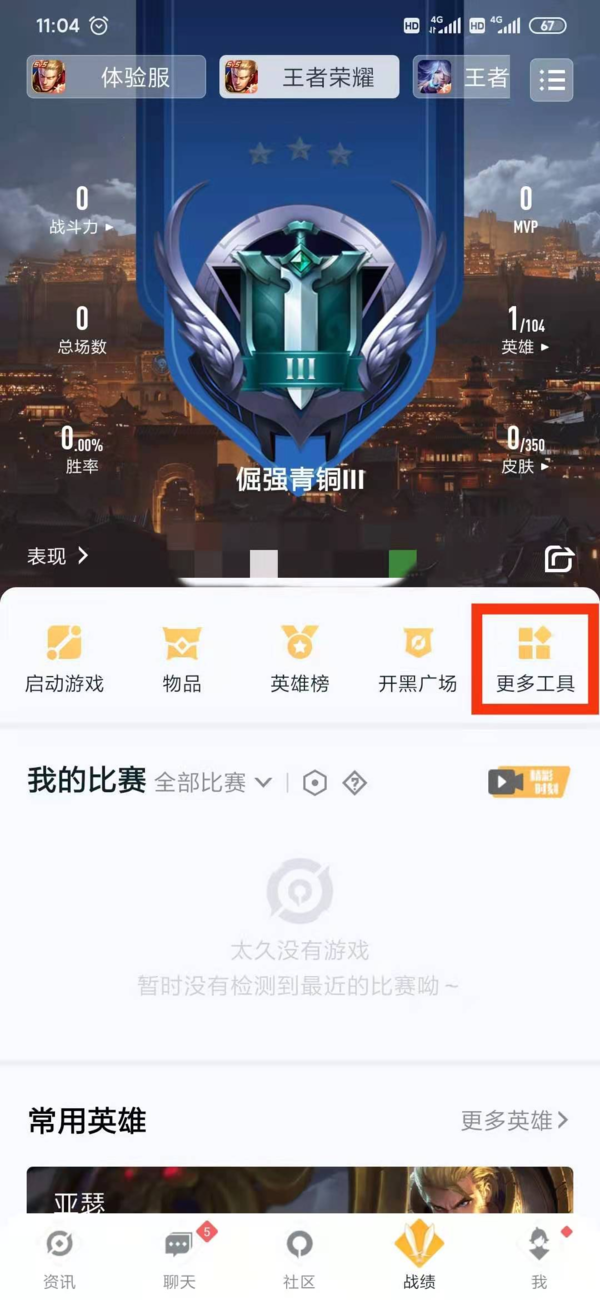Viewport: 600px width, 1300px height.
Task: Tap the question-mark help icon beside 我的比赛
Action: tap(354, 783)
